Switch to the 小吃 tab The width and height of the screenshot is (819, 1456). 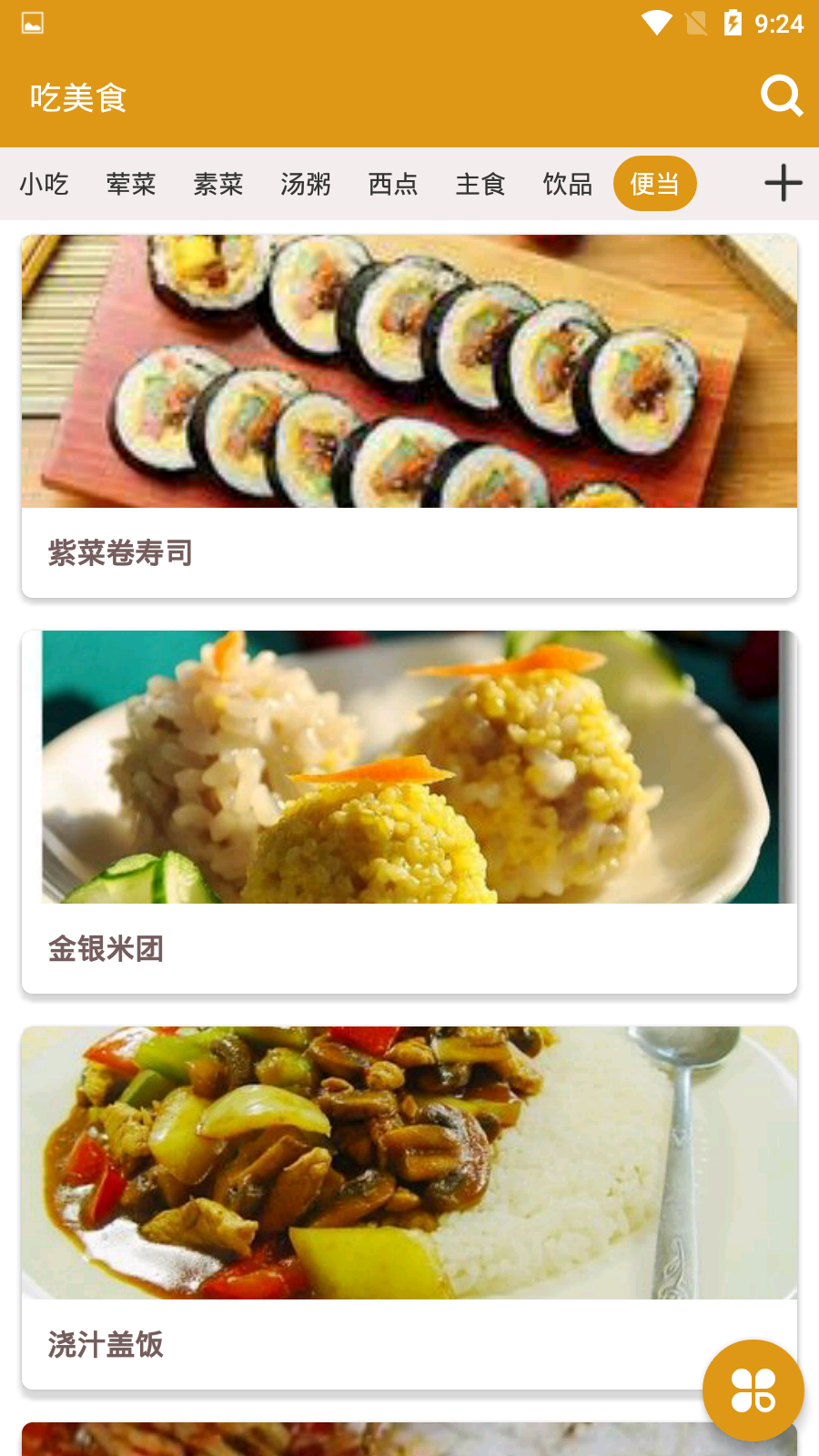coord(44,184)
